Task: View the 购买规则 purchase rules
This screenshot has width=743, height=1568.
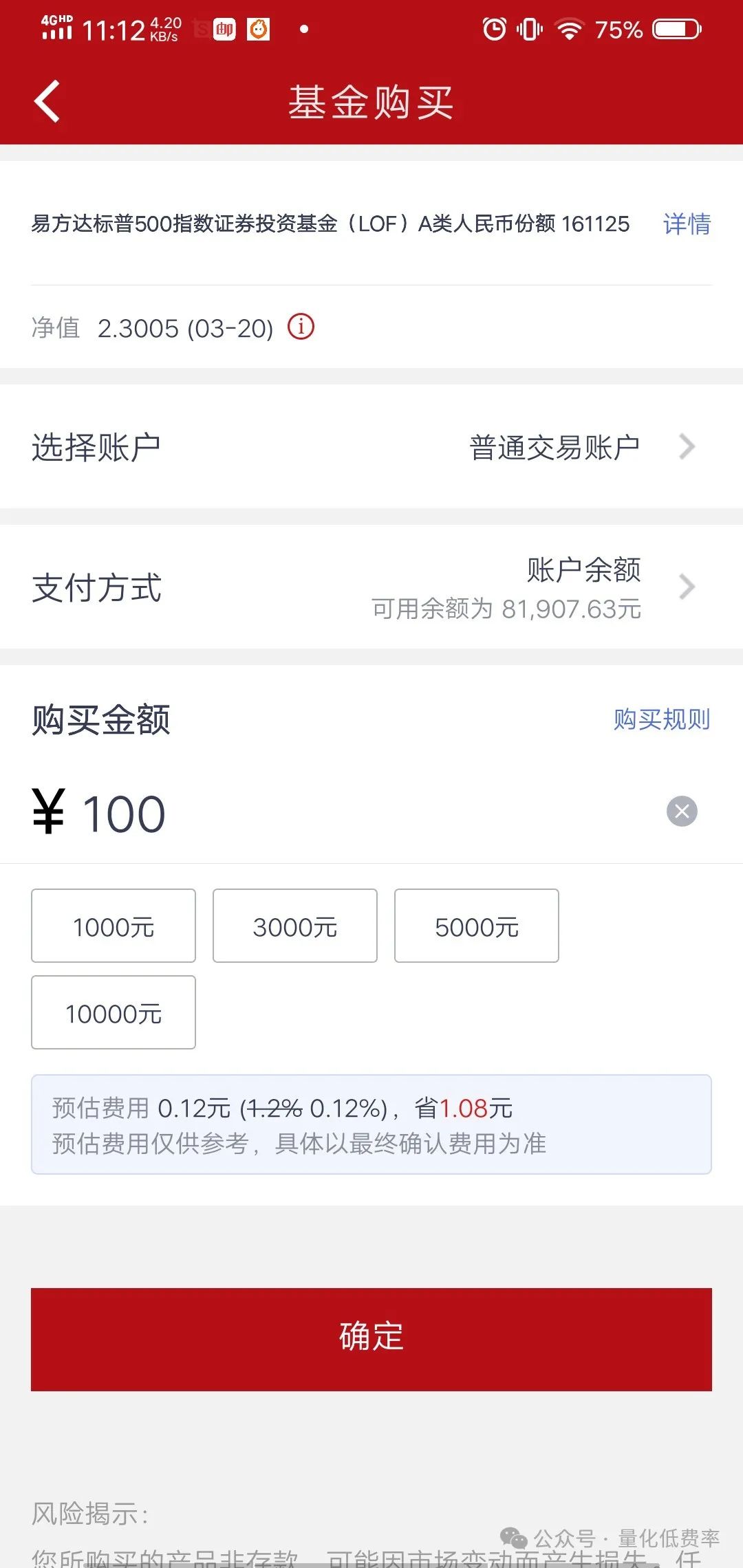Action: click(x=662, y=719)
